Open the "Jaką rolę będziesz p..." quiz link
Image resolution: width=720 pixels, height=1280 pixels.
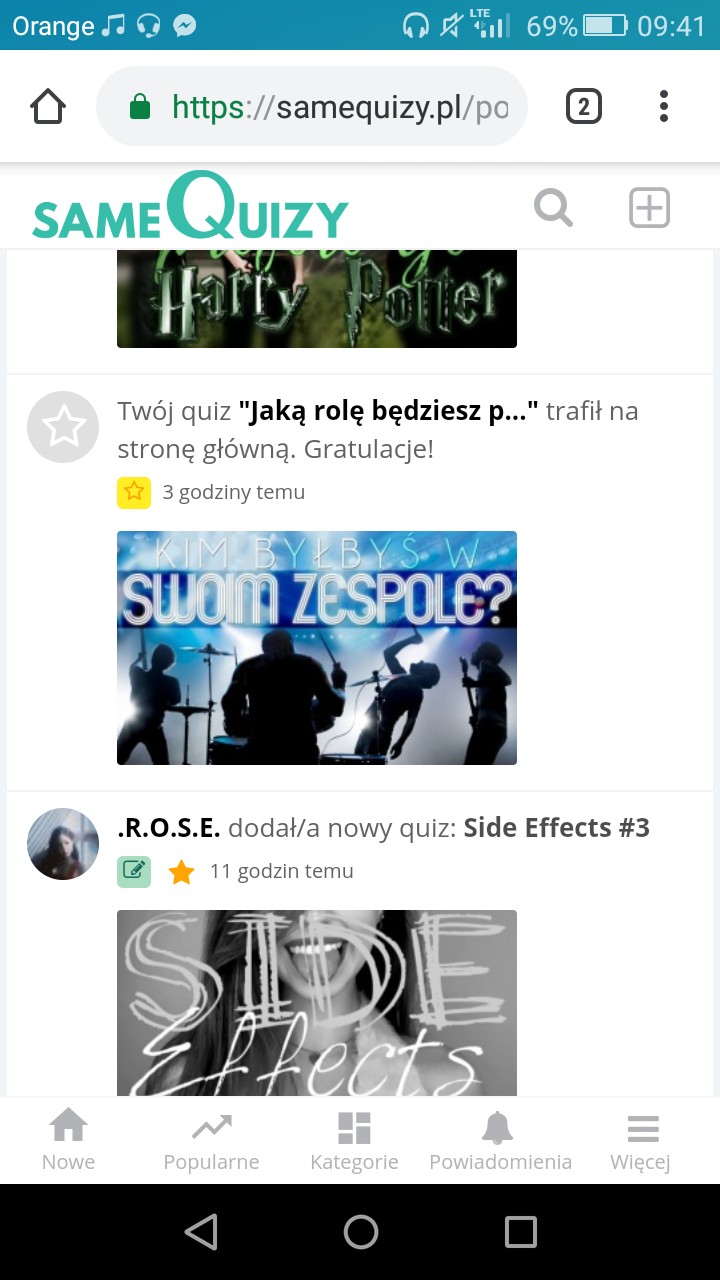point(388,411)
